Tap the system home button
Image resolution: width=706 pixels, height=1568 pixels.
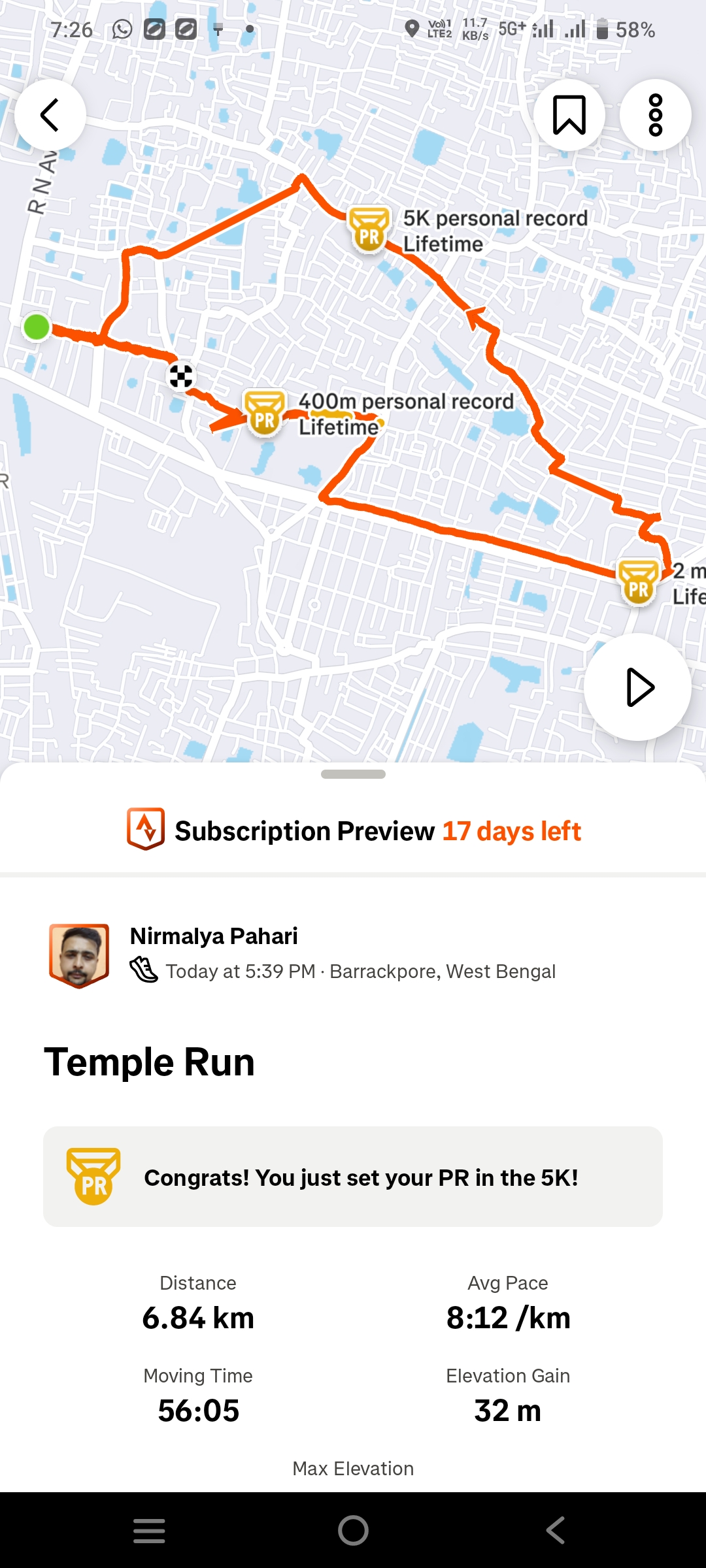(353, 1530)
